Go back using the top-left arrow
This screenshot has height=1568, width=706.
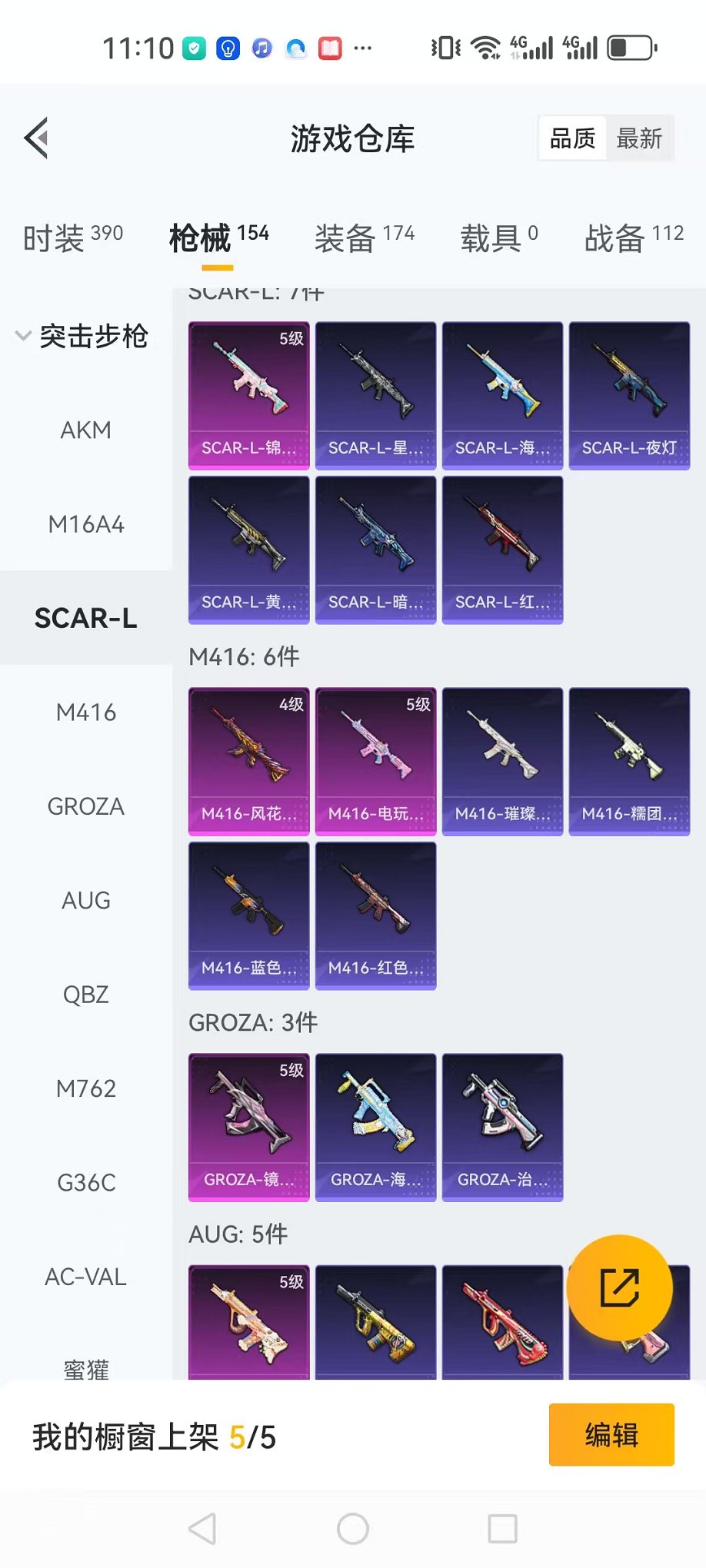(x=36, y=138)
